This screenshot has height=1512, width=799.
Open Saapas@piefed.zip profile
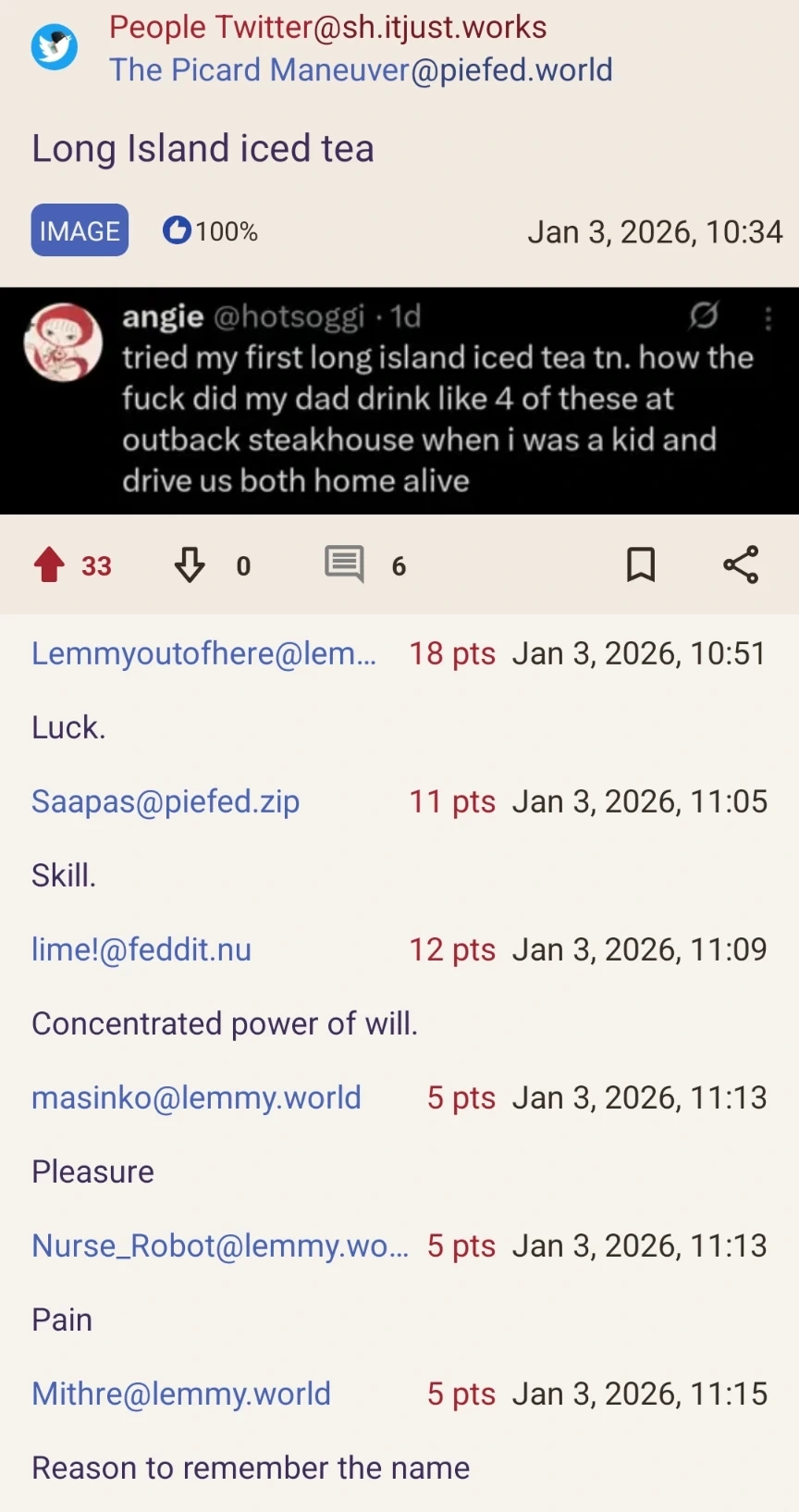[x=166, y=801]
